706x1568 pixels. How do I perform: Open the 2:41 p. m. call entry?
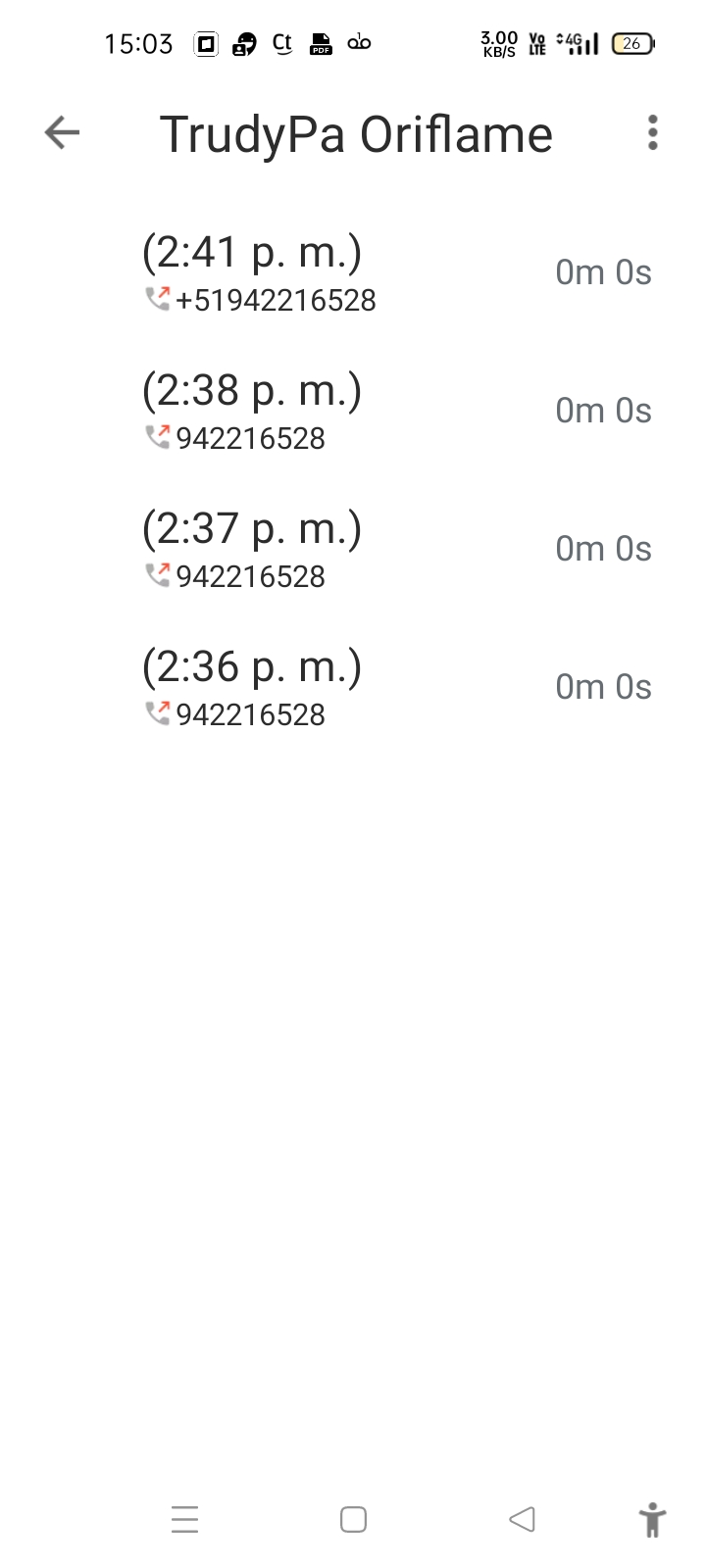coord(353,272)
